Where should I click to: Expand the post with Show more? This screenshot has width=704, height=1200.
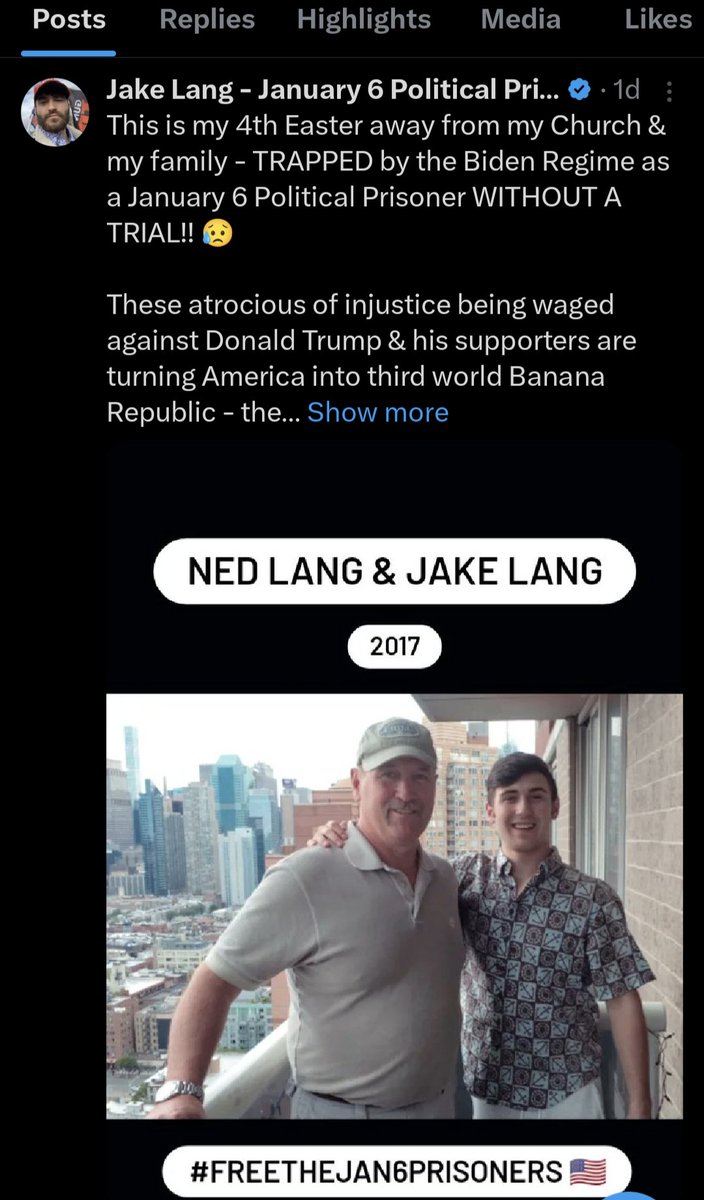coord(378,412)
